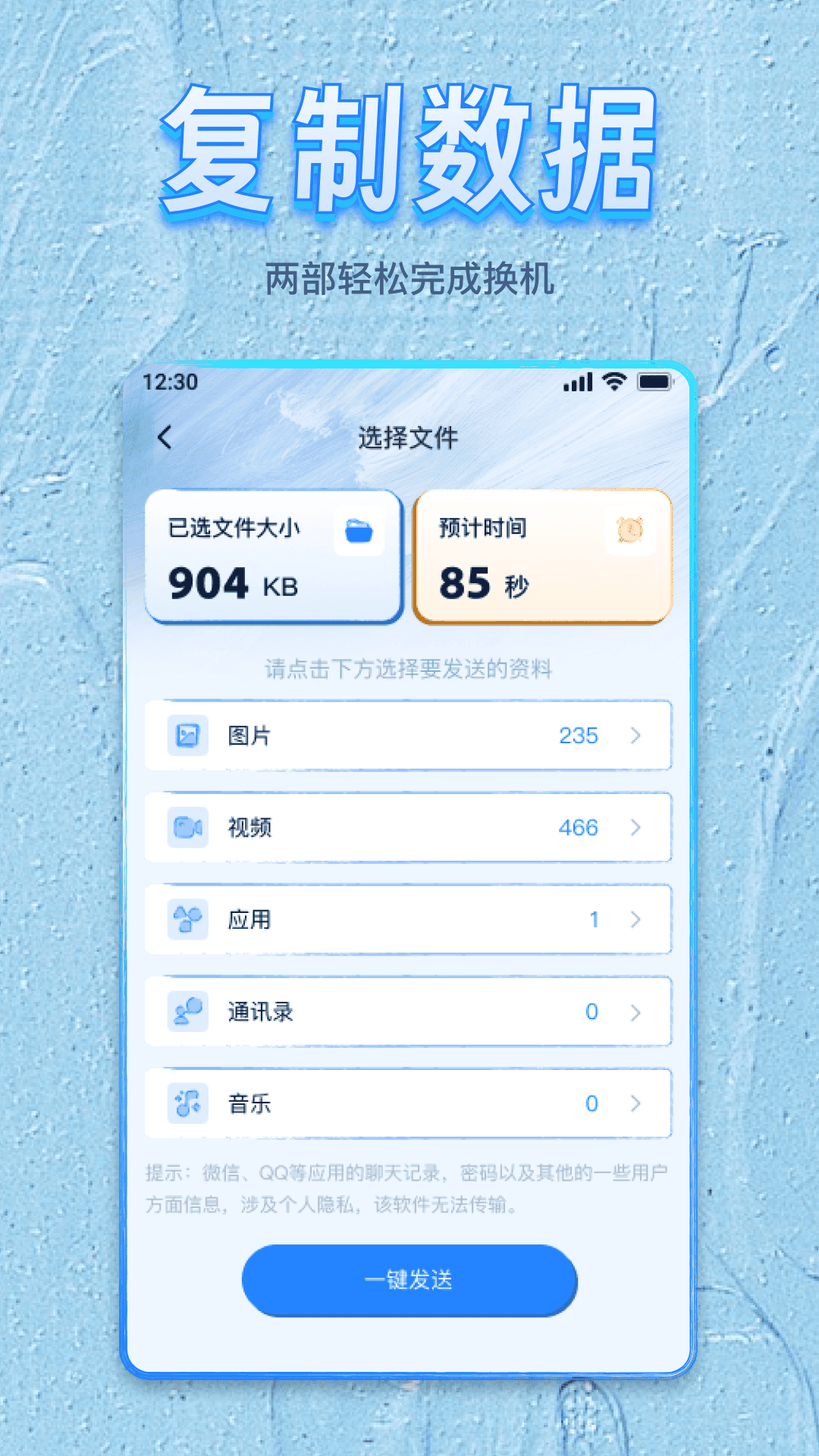
Task: Open the 视频 list via its arrow
Action: click(634, 827)
